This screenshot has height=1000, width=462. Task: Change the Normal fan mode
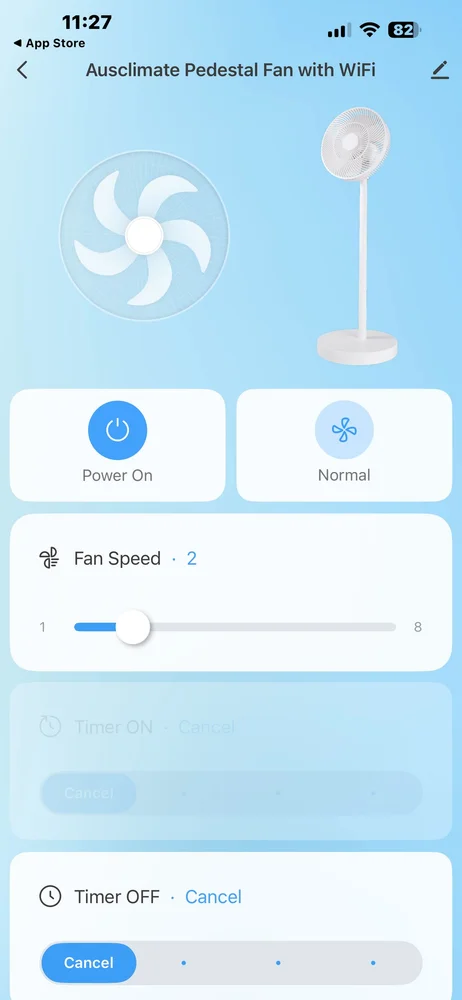click(x=344, y=430)
